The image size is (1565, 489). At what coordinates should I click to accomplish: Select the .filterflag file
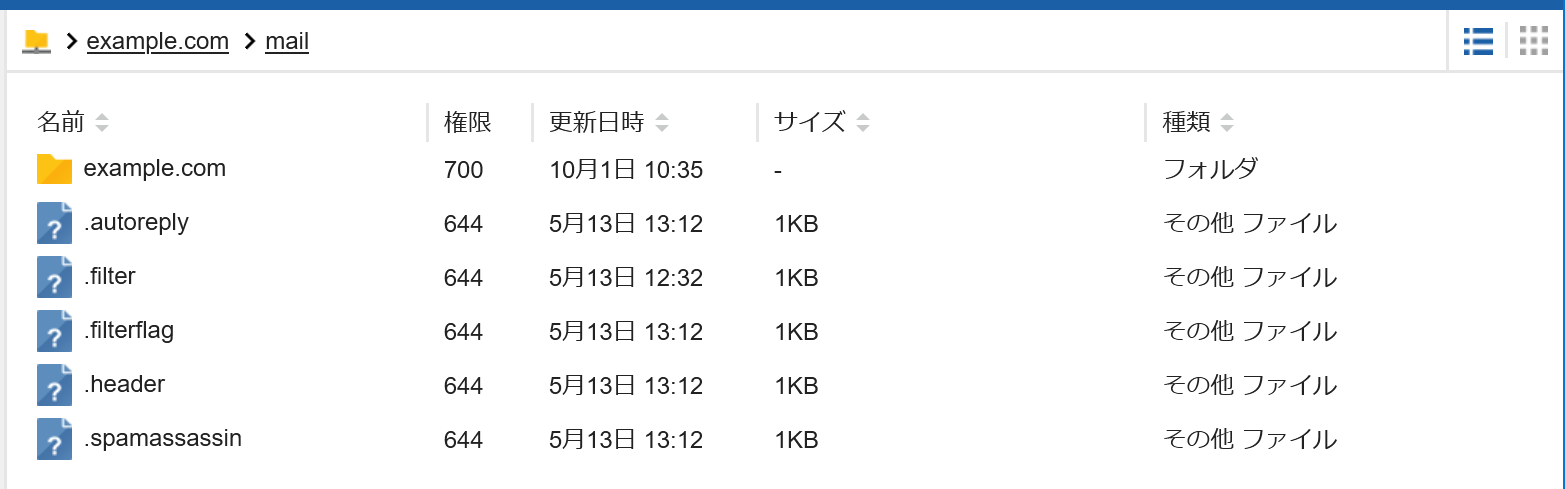pos(129,330)
